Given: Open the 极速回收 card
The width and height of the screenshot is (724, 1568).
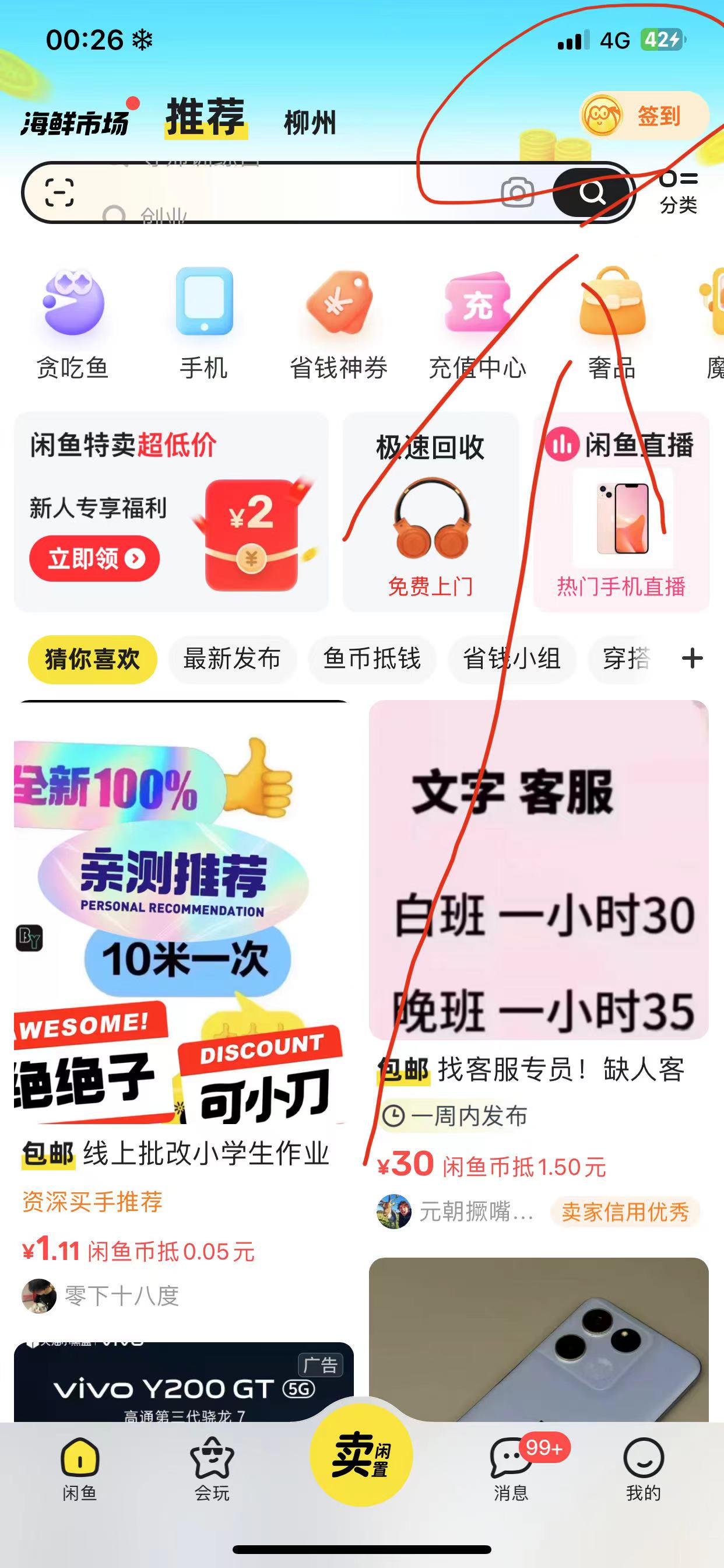Looking at the screenshot, I should pyautogui.click(x=430, y=513).
